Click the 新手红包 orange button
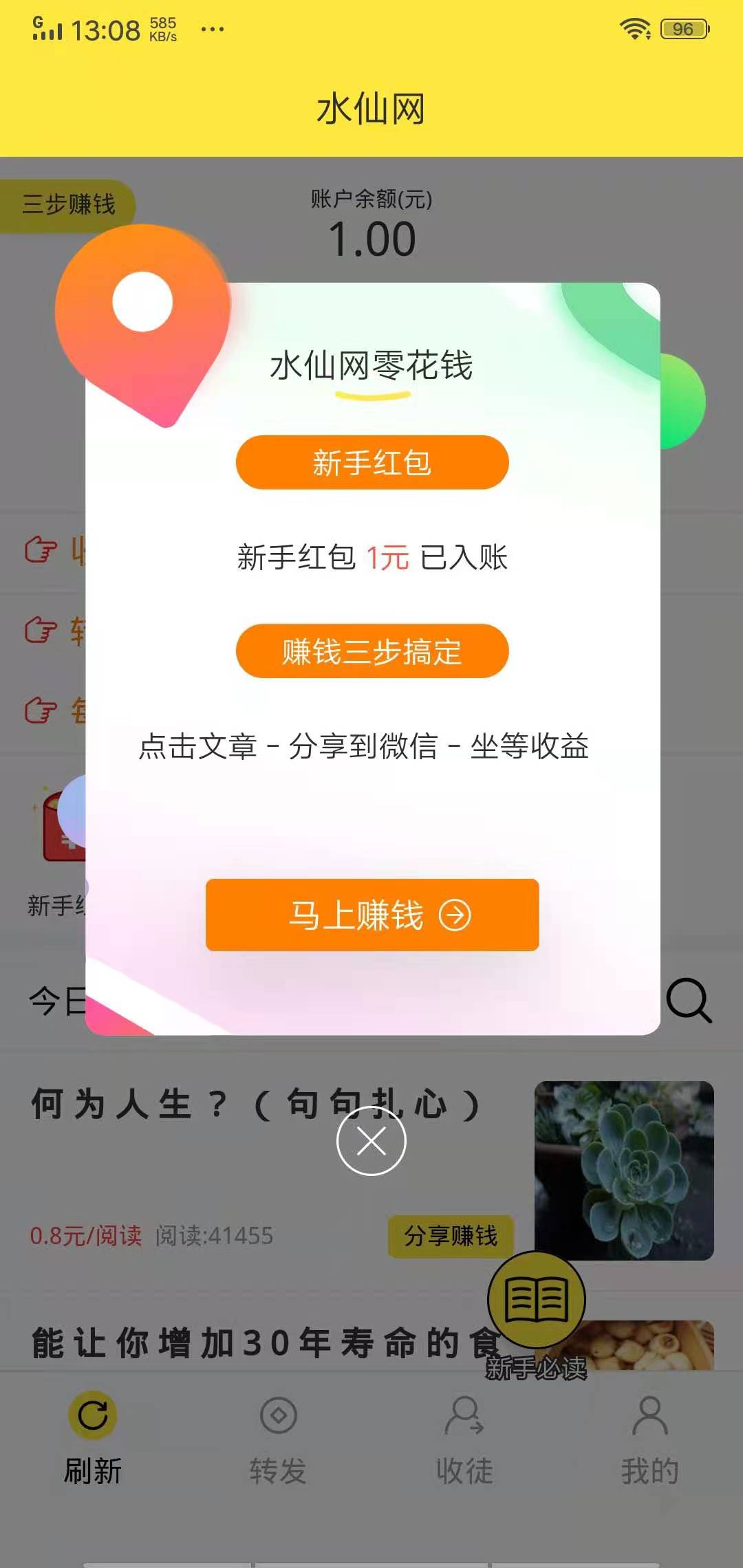 (371, 462)
